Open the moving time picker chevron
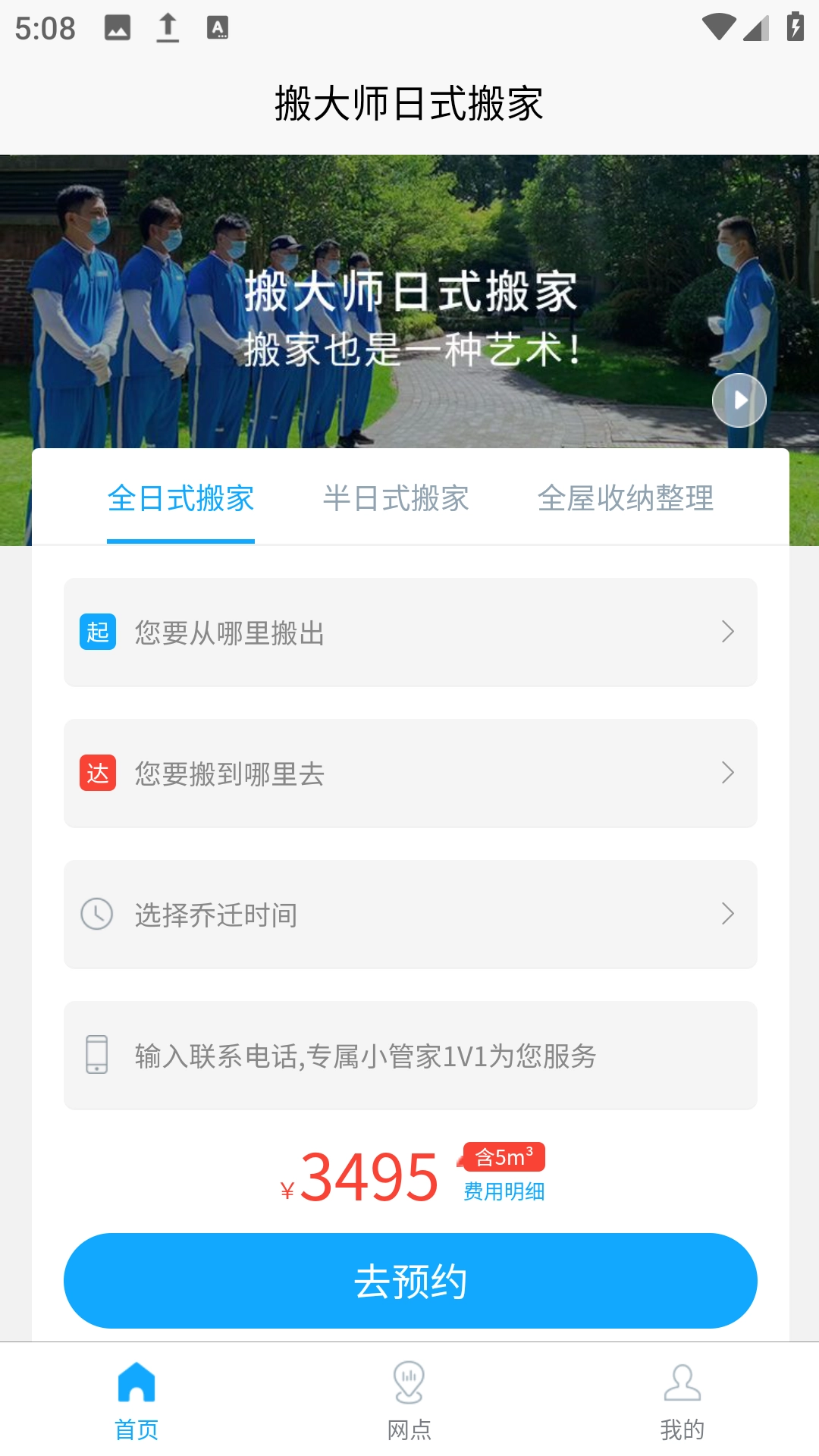Screen dimensions: 819x1456 [x=729, y=915]
